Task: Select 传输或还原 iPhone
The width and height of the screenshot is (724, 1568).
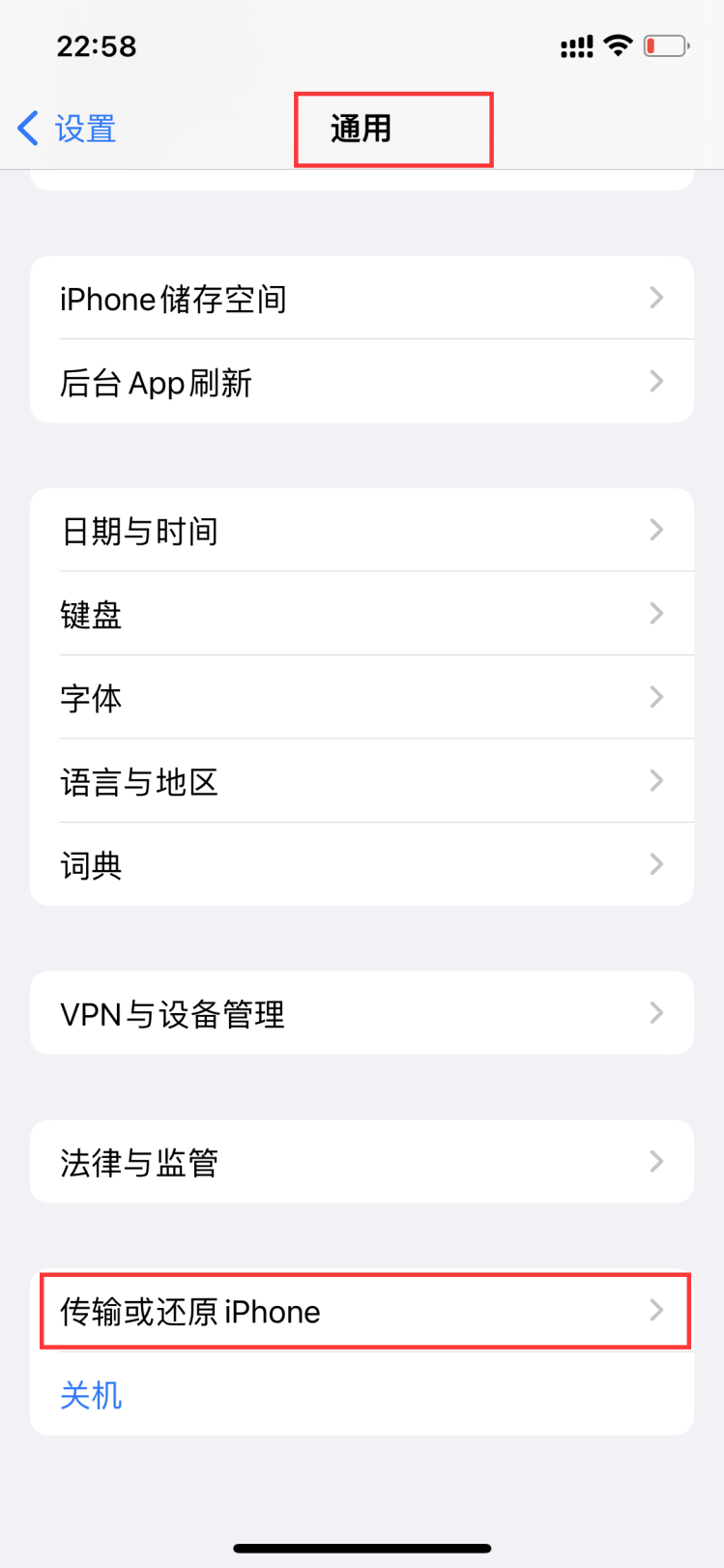Action: pyautogui.click(x=362, y=1311)
